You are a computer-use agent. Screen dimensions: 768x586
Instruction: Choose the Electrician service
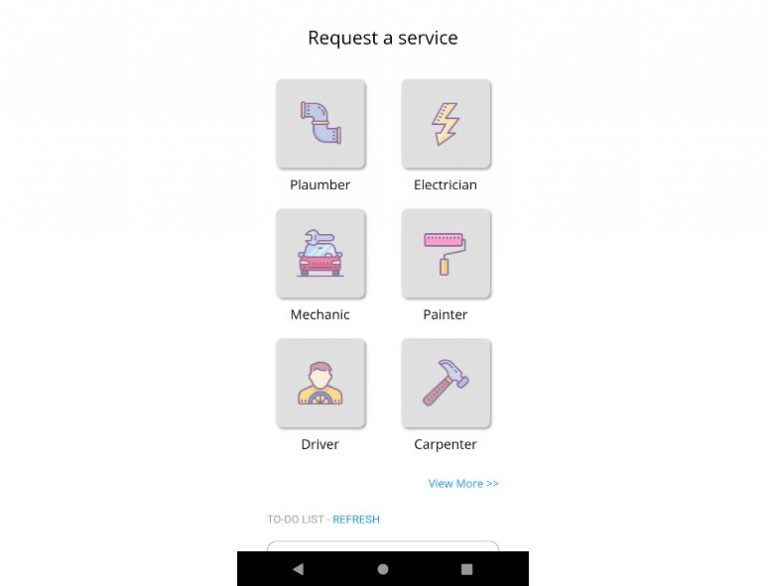point(446,124)
